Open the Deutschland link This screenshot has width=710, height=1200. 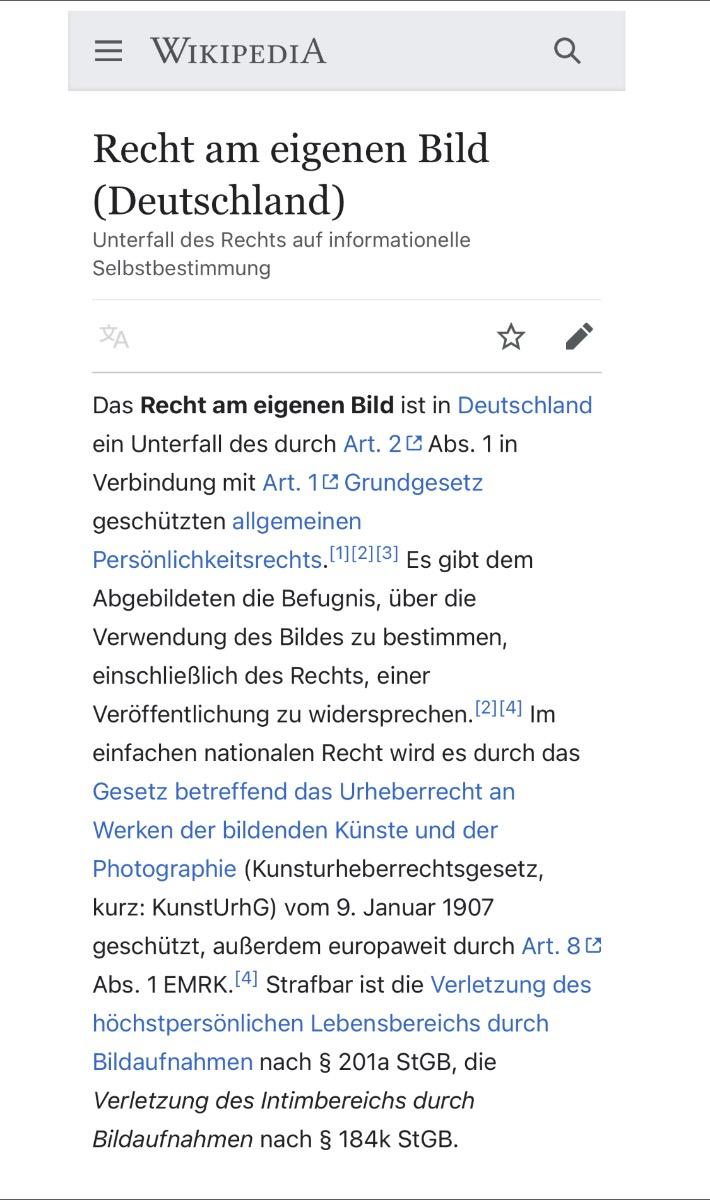pyautogui.click(x=524, y=405)
